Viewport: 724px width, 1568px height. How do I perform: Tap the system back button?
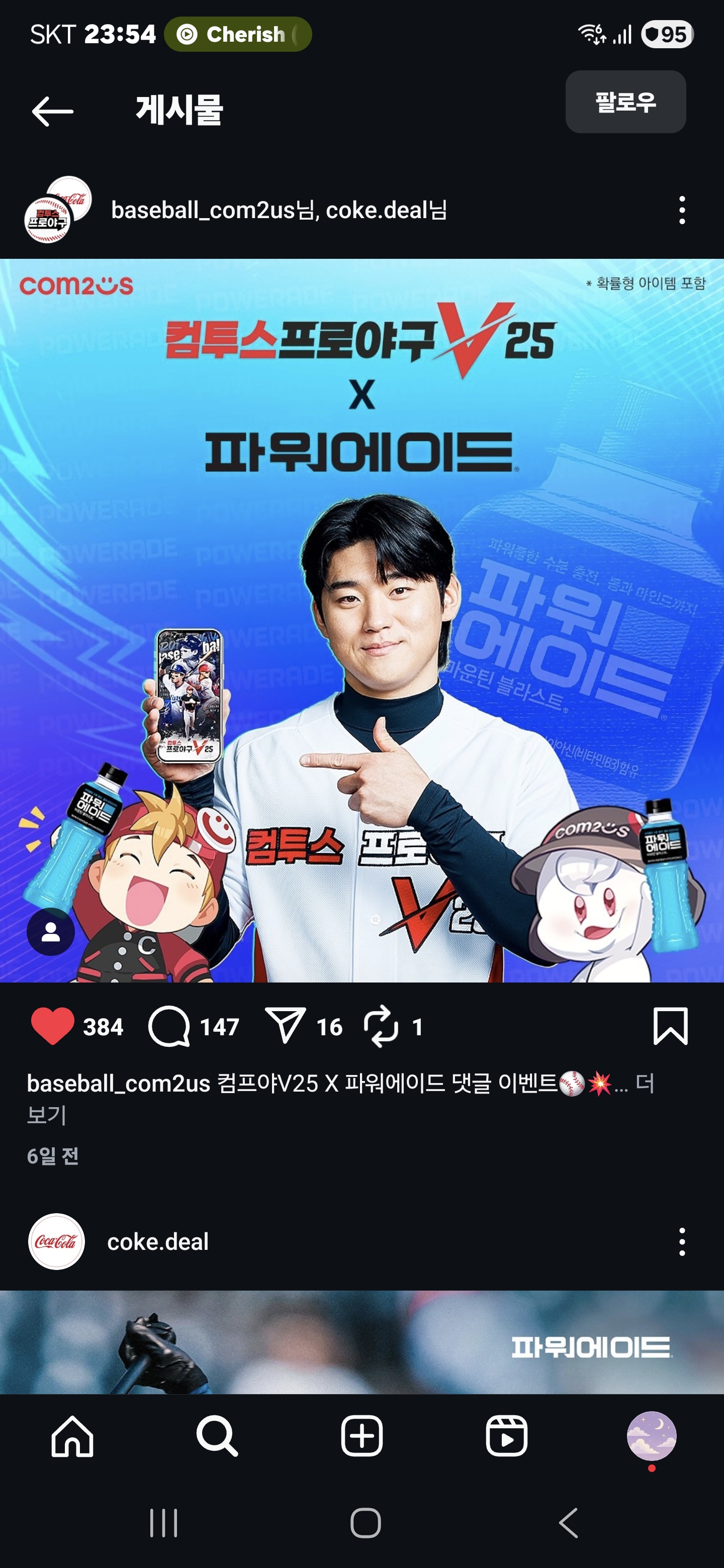pos(568,1523)
